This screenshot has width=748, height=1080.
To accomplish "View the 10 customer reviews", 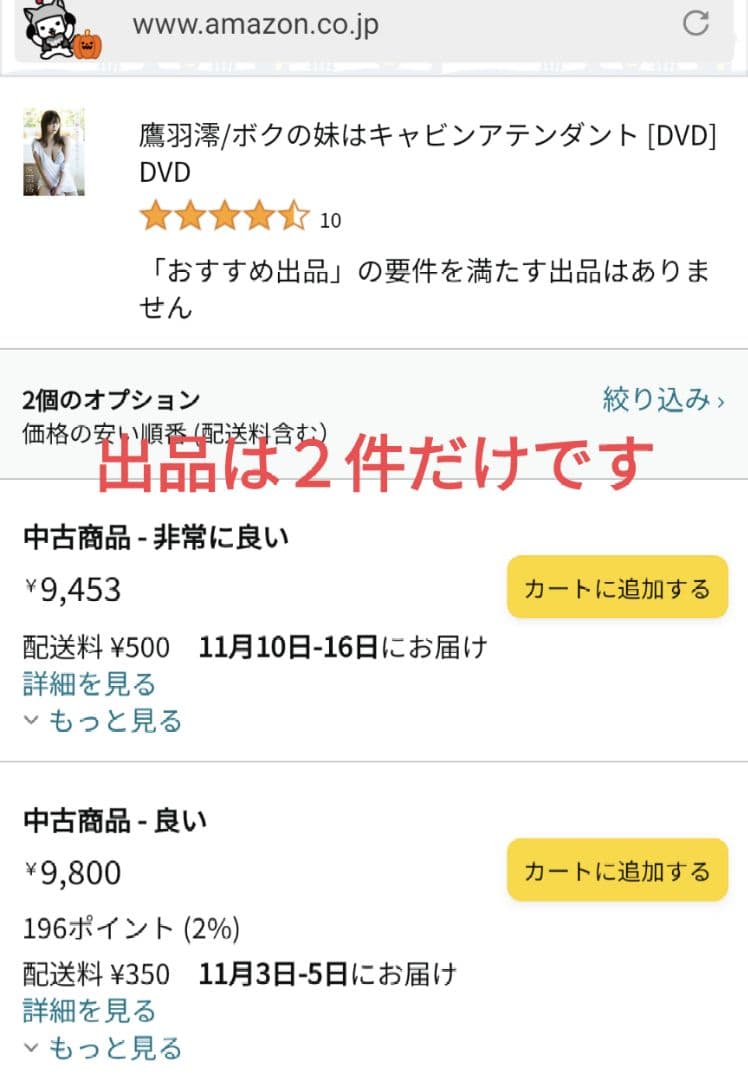I will pyautogui.click(x=332, y=218).
